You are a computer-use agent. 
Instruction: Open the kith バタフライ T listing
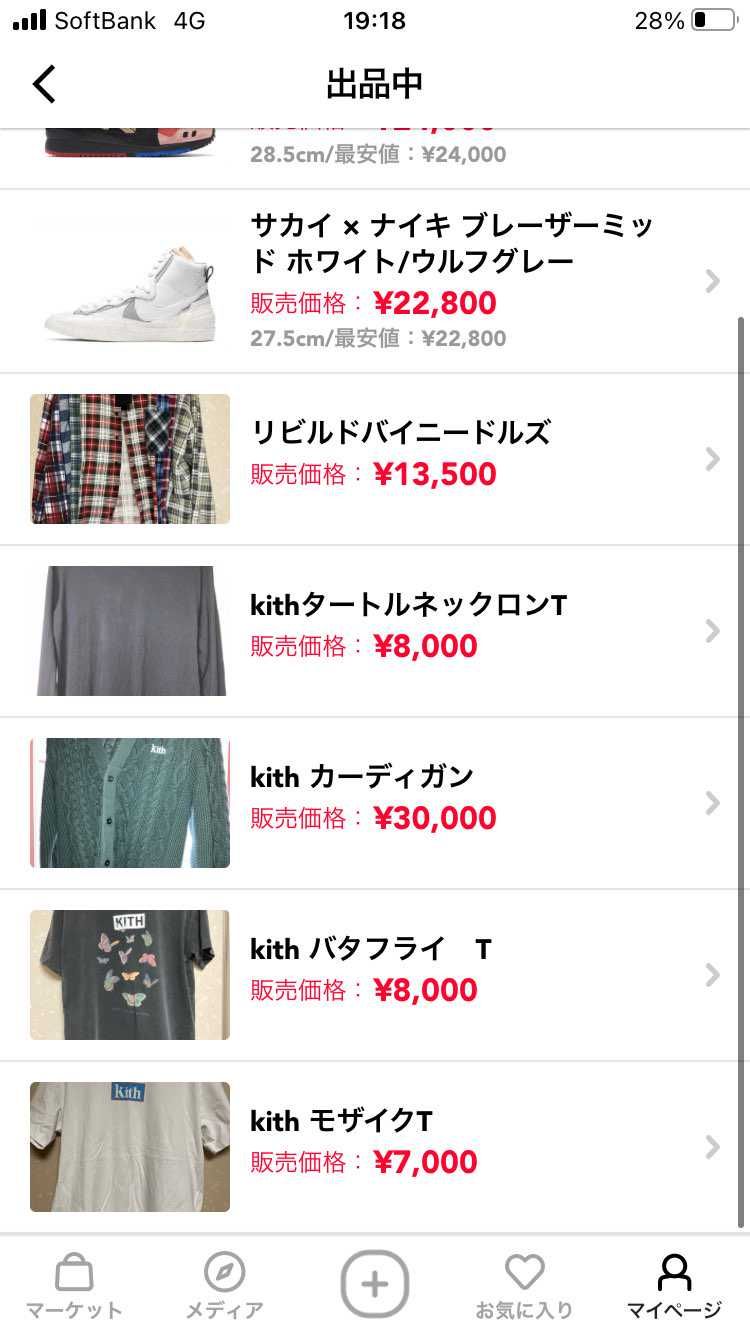375,975
